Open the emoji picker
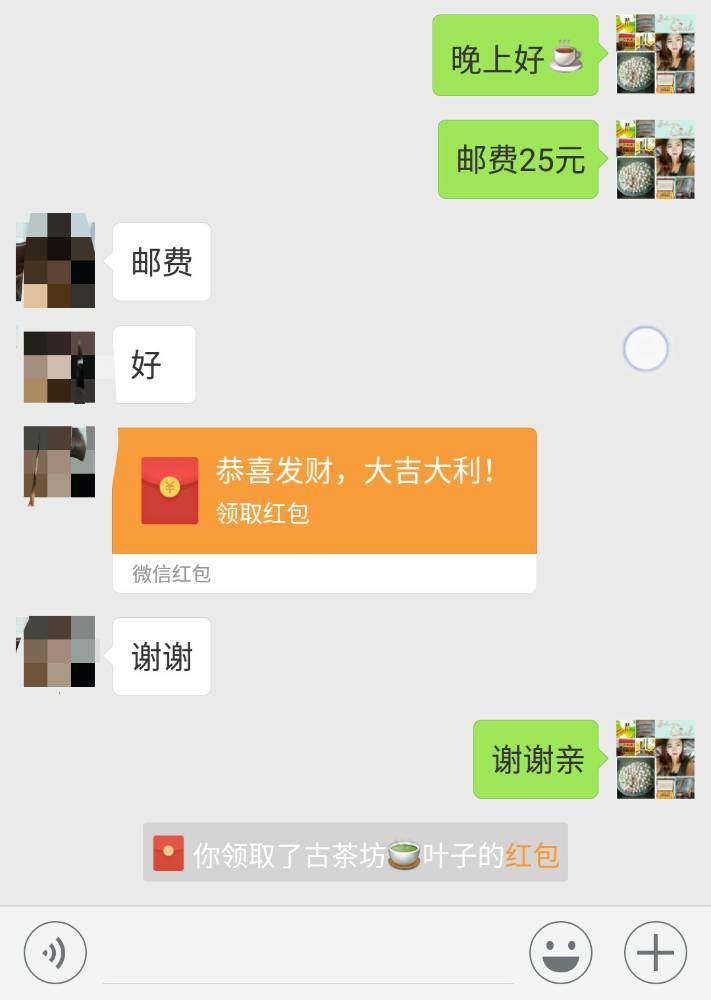This screenshot has width=711, height=1000. click(561, 952)
